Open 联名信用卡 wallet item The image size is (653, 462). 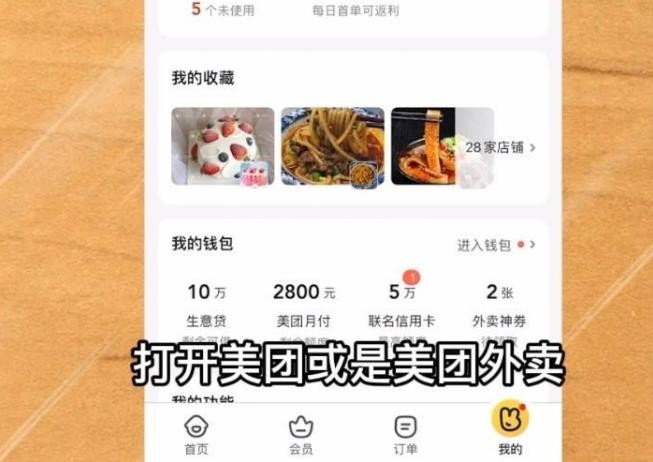coord(402,304)
